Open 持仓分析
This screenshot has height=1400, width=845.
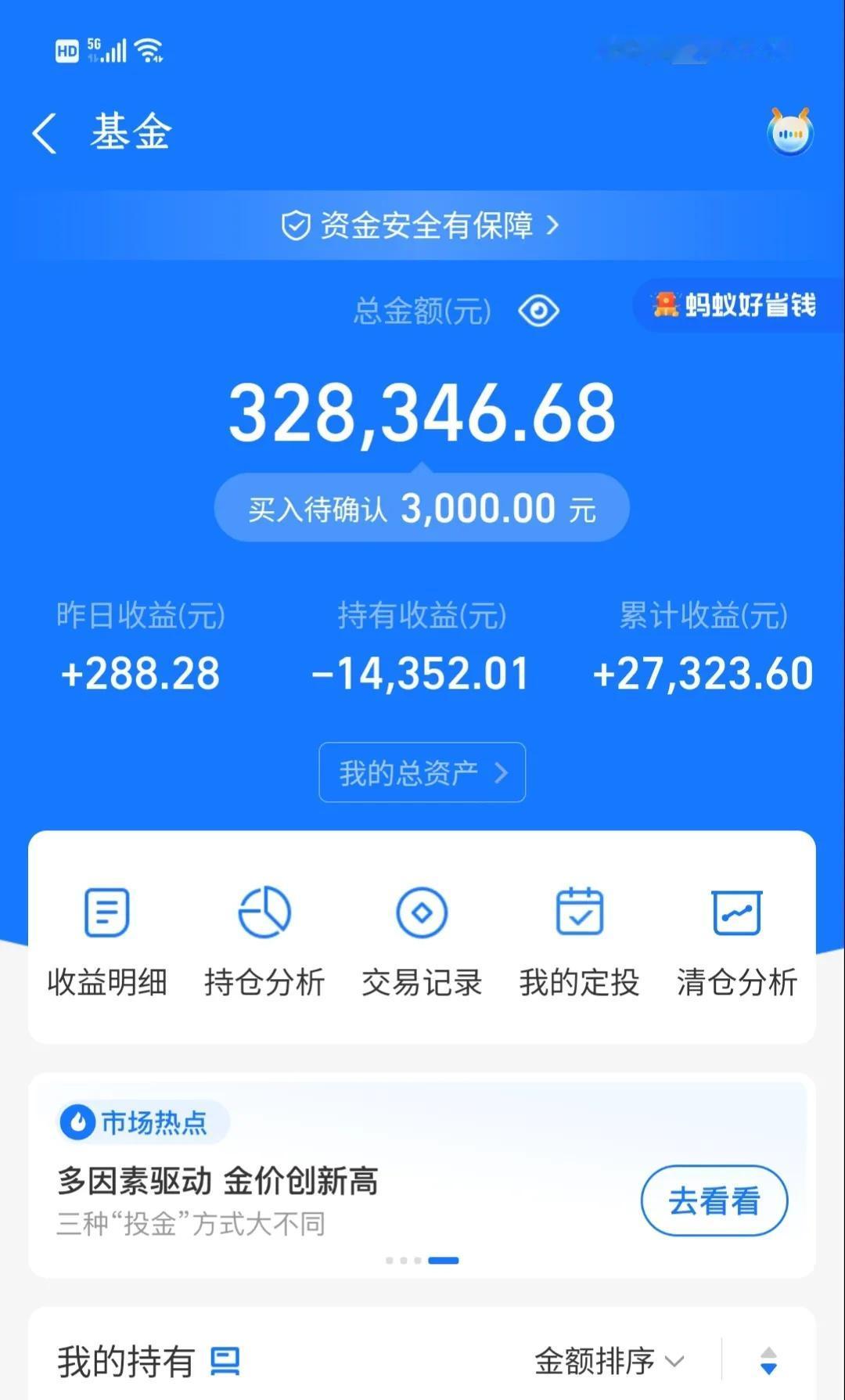264,940
